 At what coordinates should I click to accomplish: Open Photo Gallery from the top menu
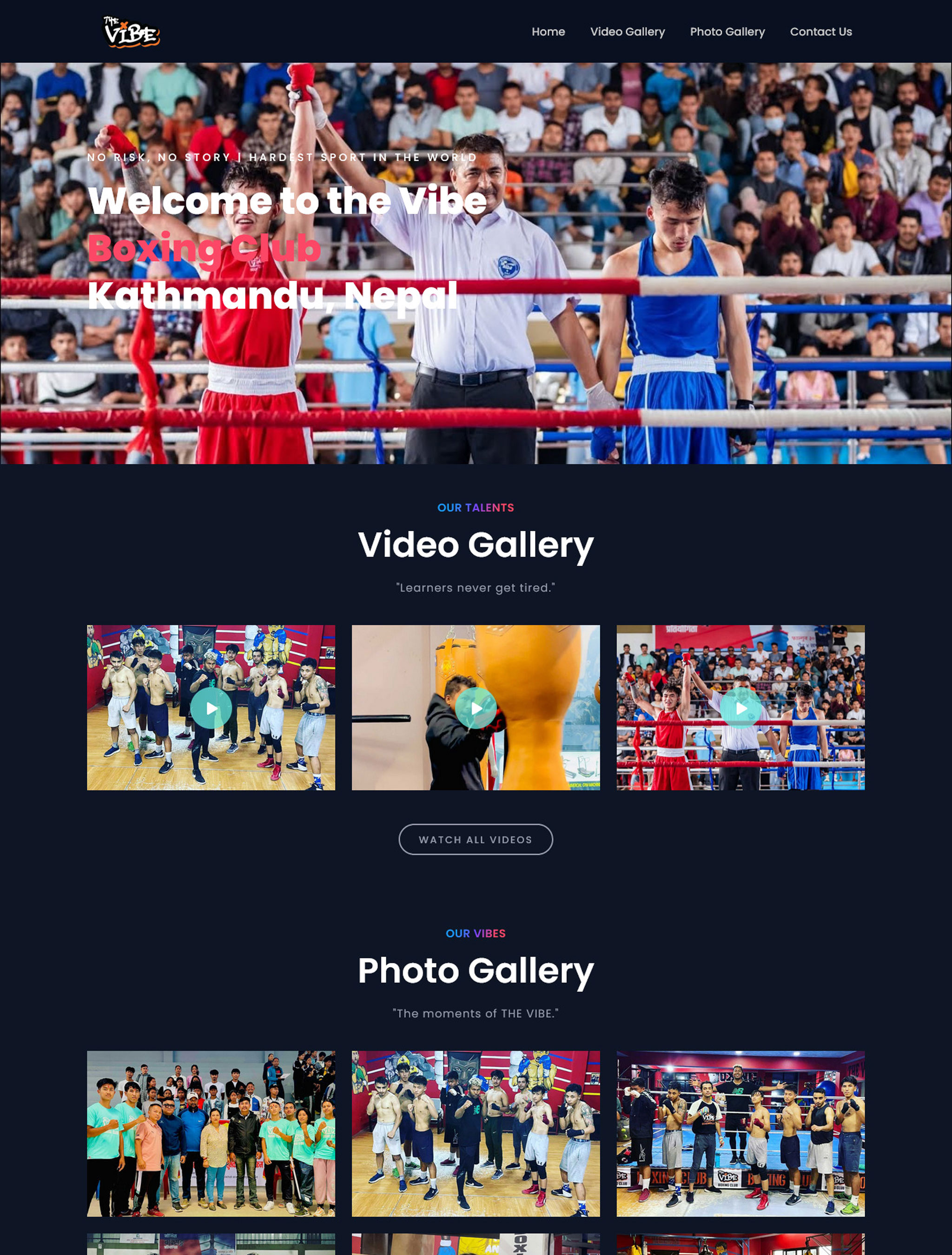(727, 32)
